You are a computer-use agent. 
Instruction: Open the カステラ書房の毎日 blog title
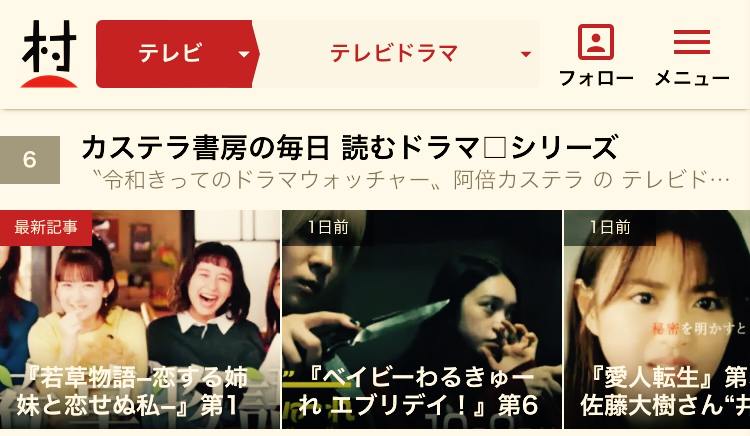[348, 148]
